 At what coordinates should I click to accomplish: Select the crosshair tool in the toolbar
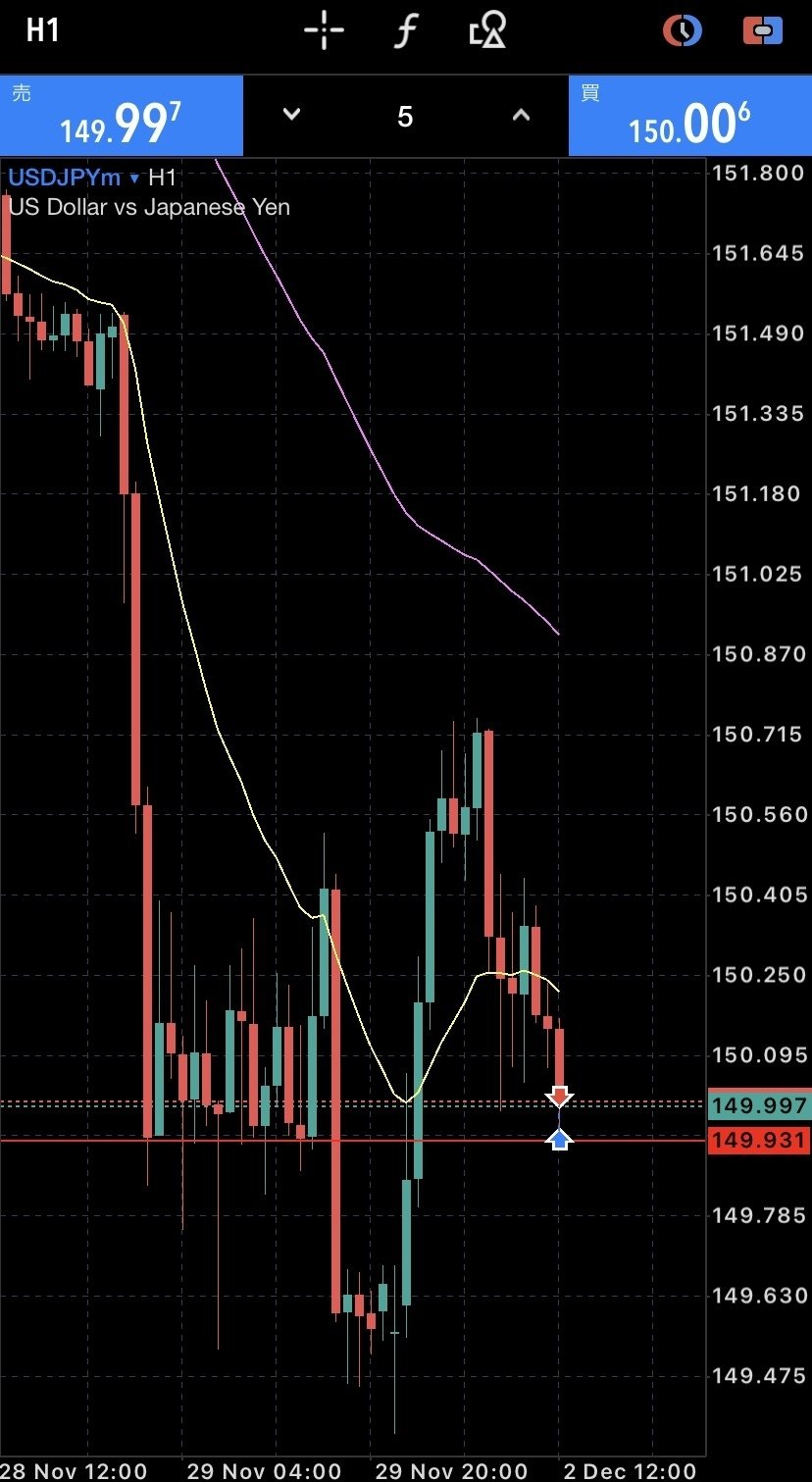pyautogui.click(x=324, y=30)
